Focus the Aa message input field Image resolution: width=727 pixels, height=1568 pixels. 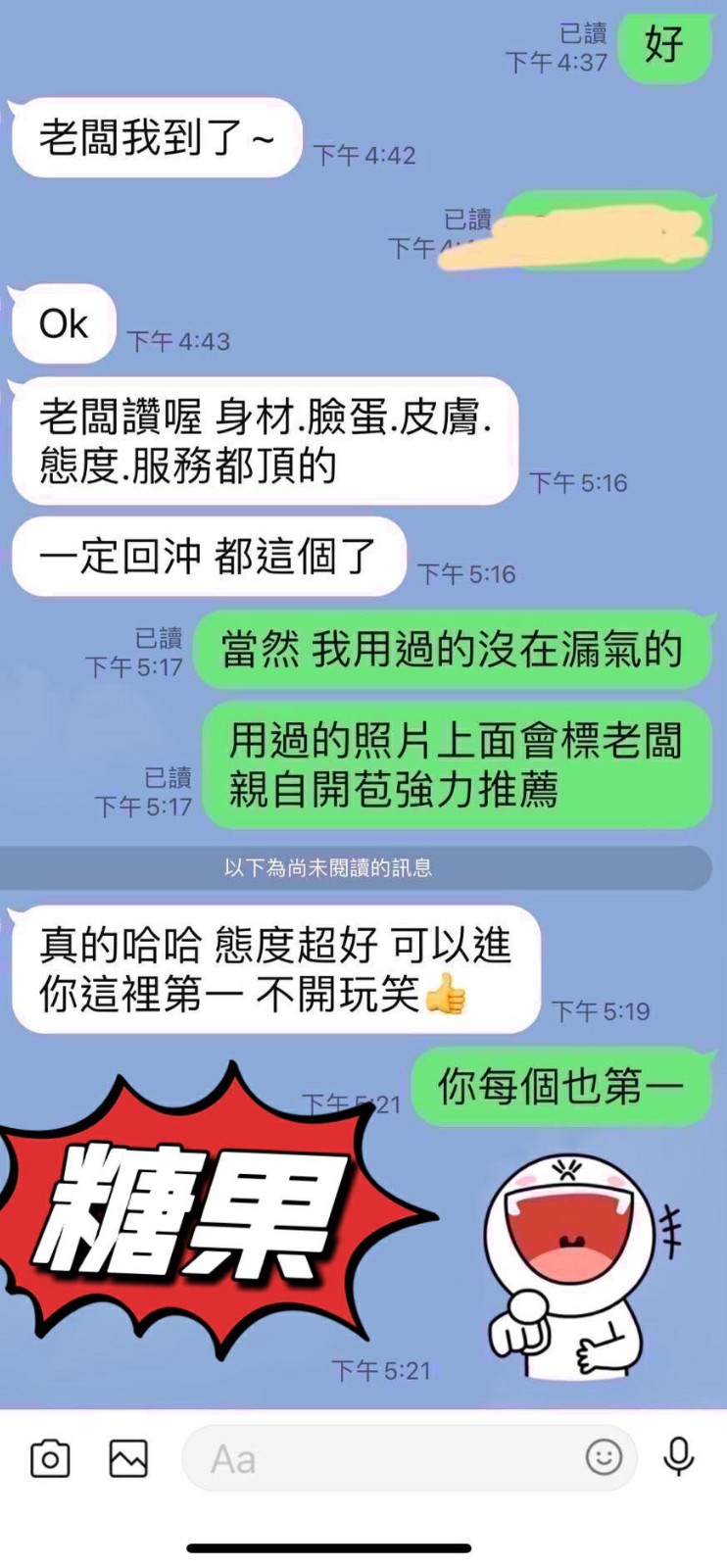tap(382, 1458)
